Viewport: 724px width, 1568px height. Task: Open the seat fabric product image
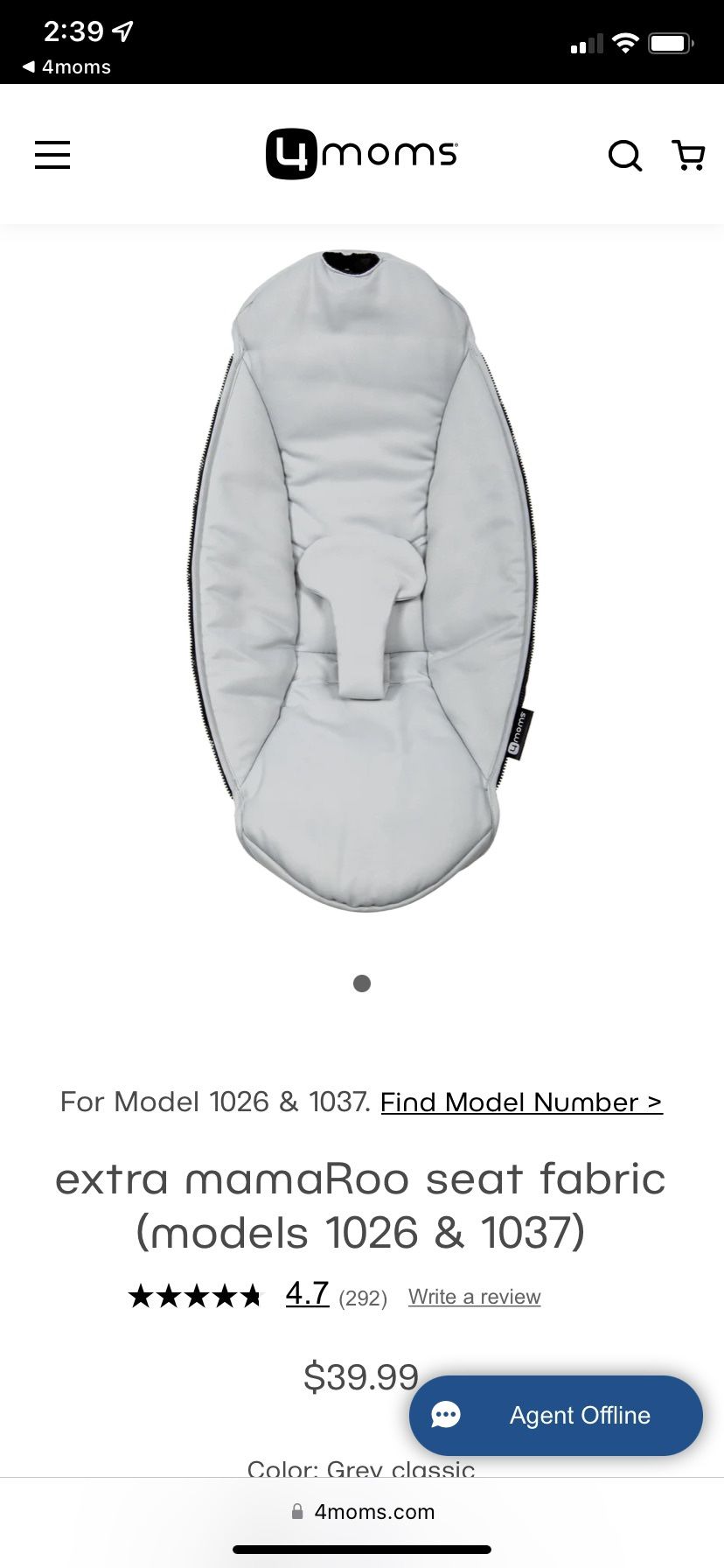(362, 581)
